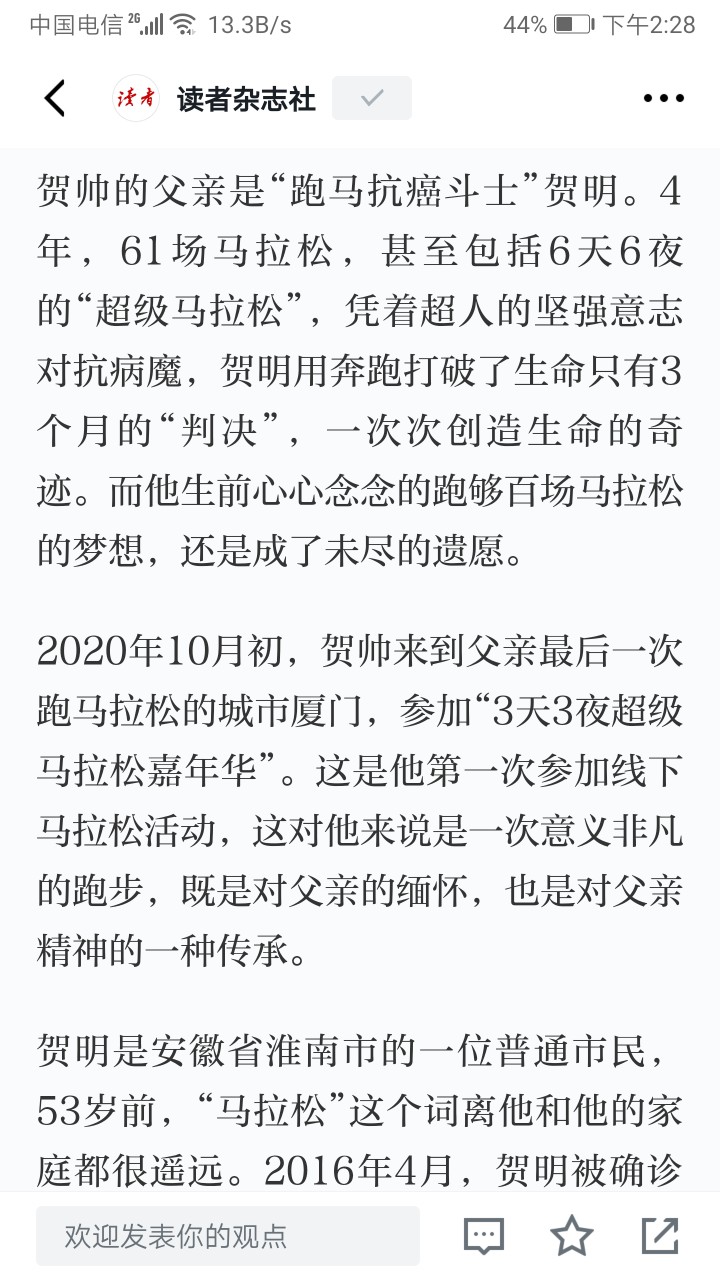Share the article using the share icon
The height and width of the screenshot is (1280, 720).
click(660, 1236)
